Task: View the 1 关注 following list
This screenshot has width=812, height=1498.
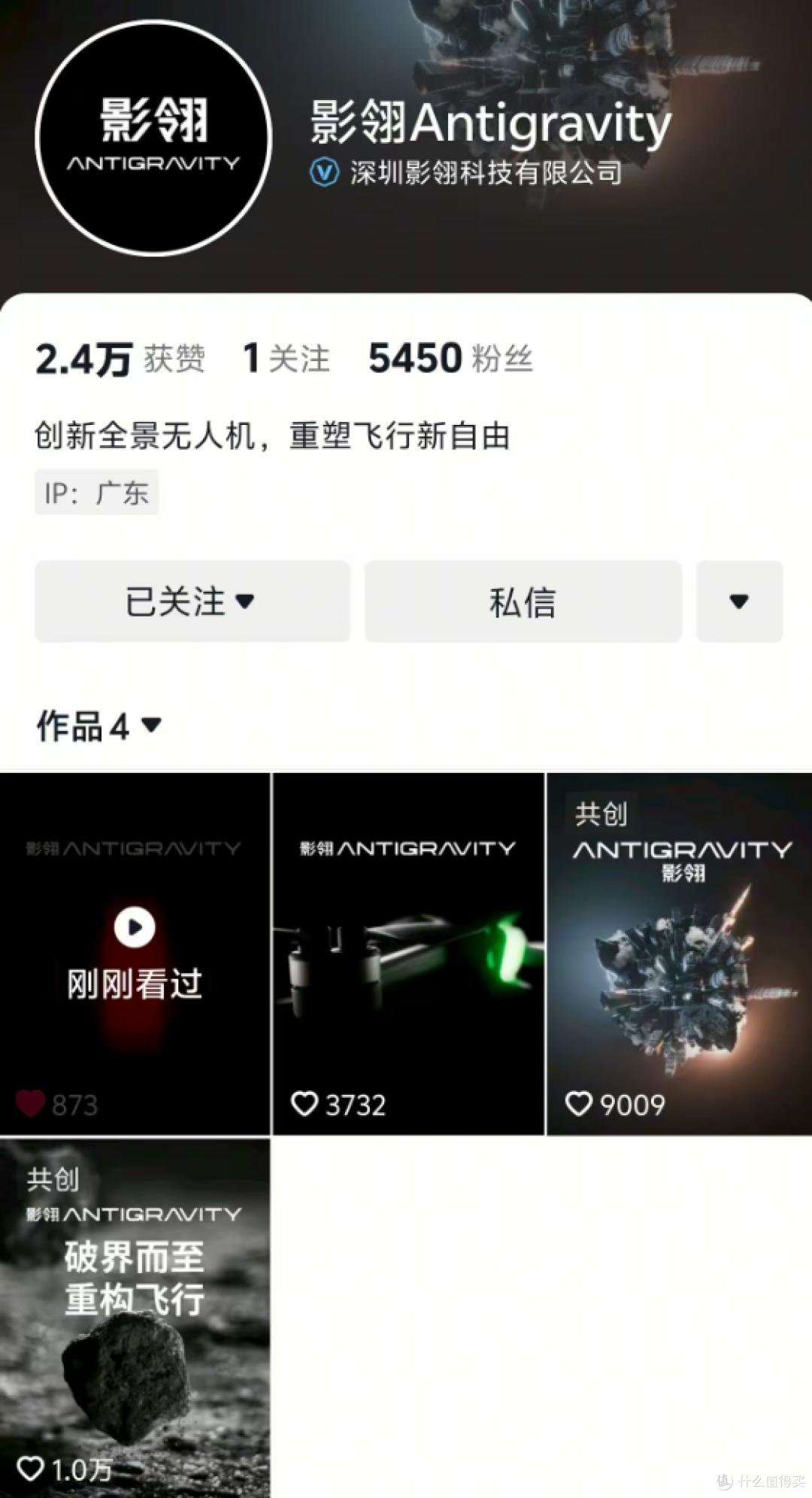Action: tap(286, 358)
